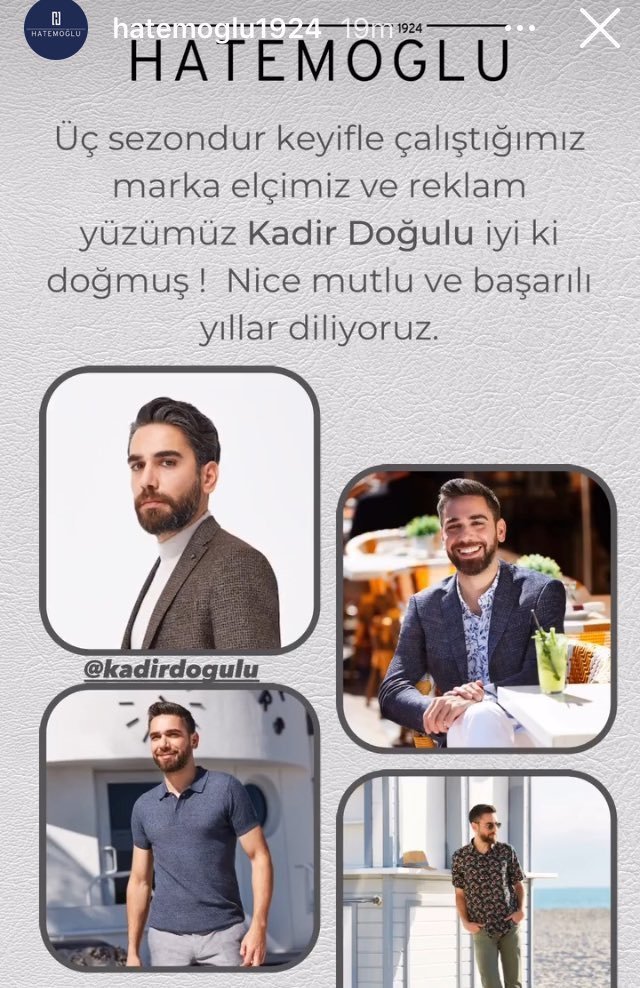640x988 pixels.
Task: Tap the Hatemoglu profile avatar
Action: [56, 29]
